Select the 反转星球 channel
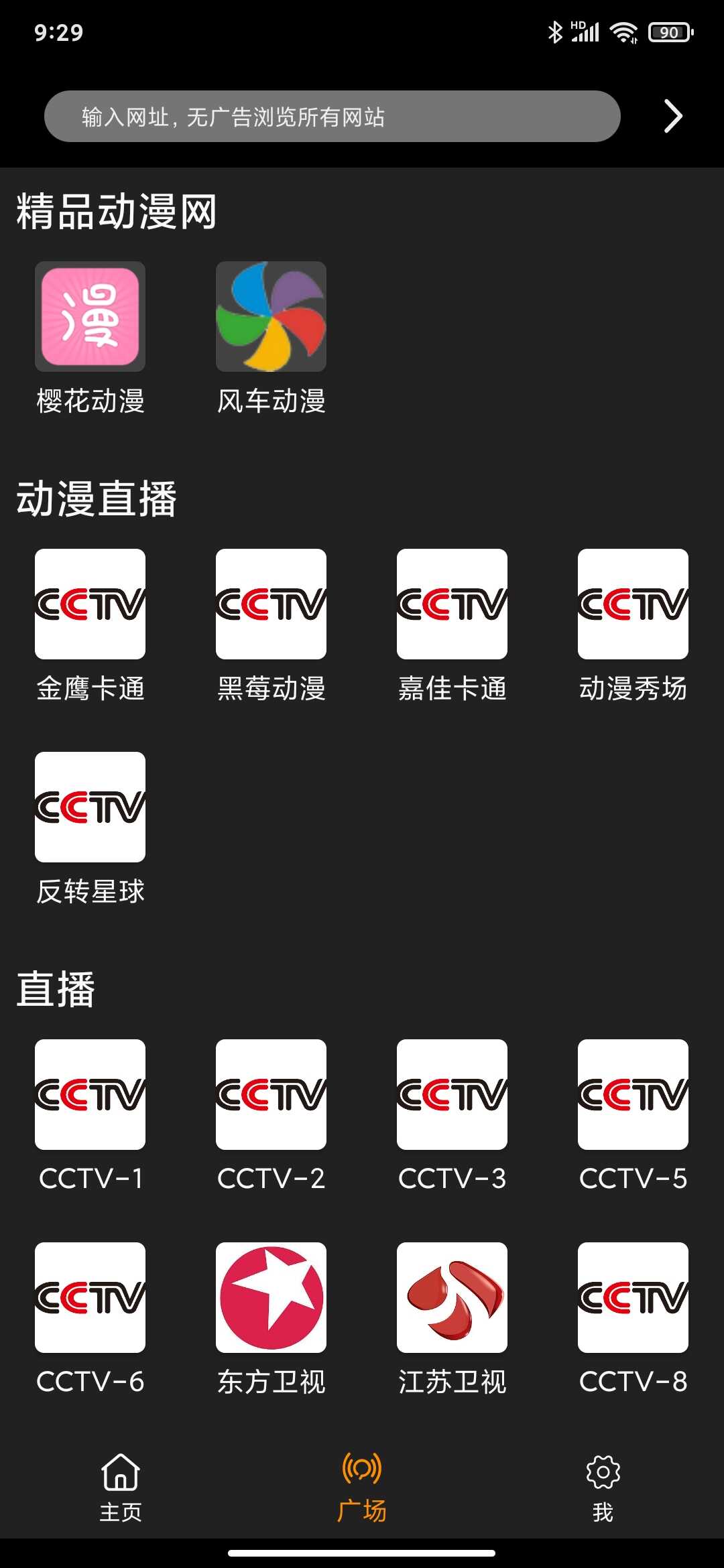Viewport: 724px width, 1568px height. (90, 807)
